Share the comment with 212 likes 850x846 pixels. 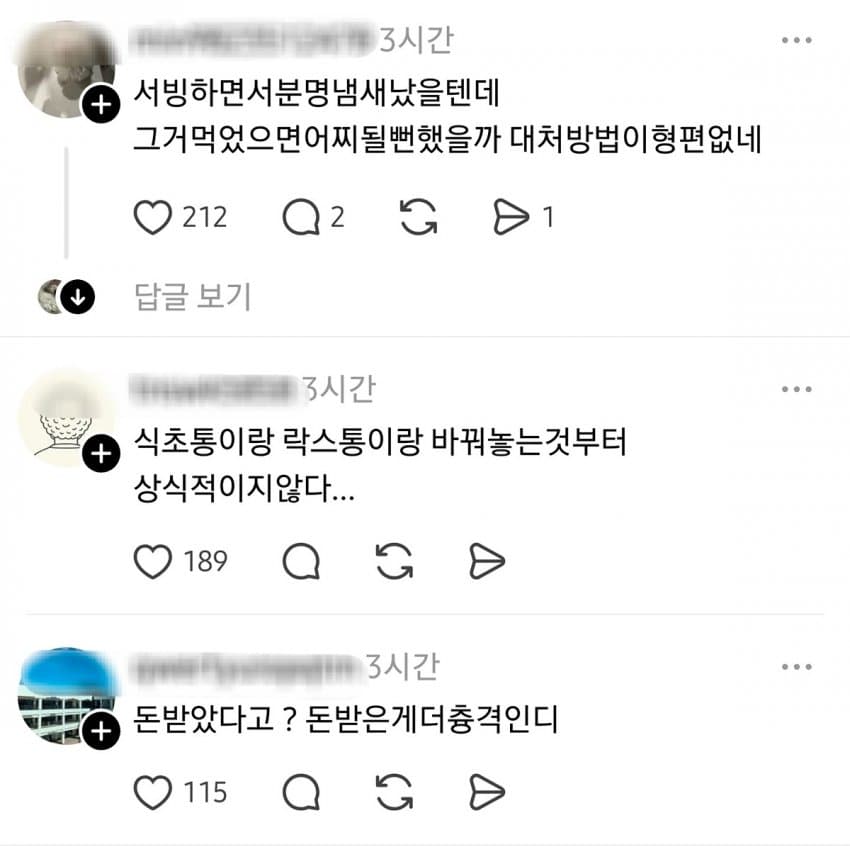point(511,217)
